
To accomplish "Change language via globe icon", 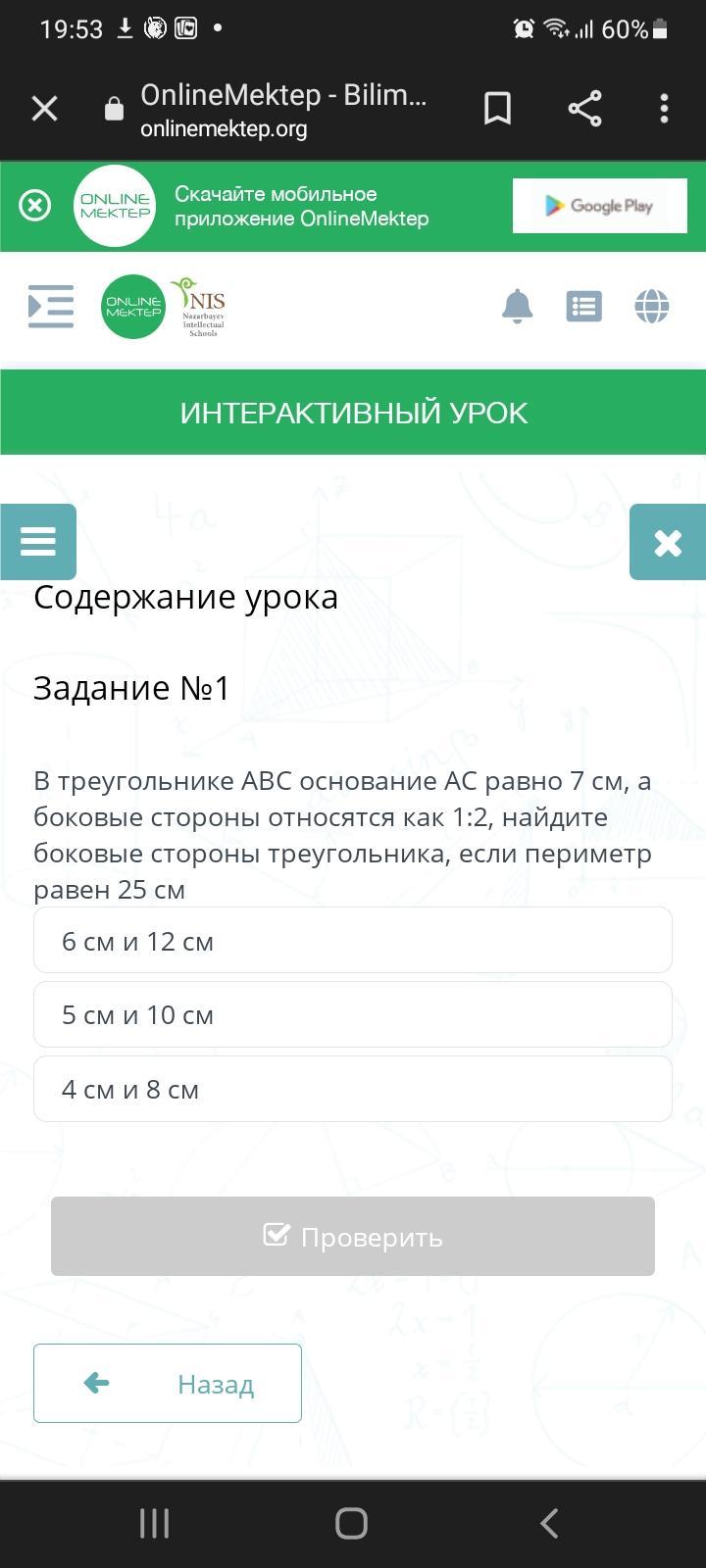I will [x=651, y=307].
